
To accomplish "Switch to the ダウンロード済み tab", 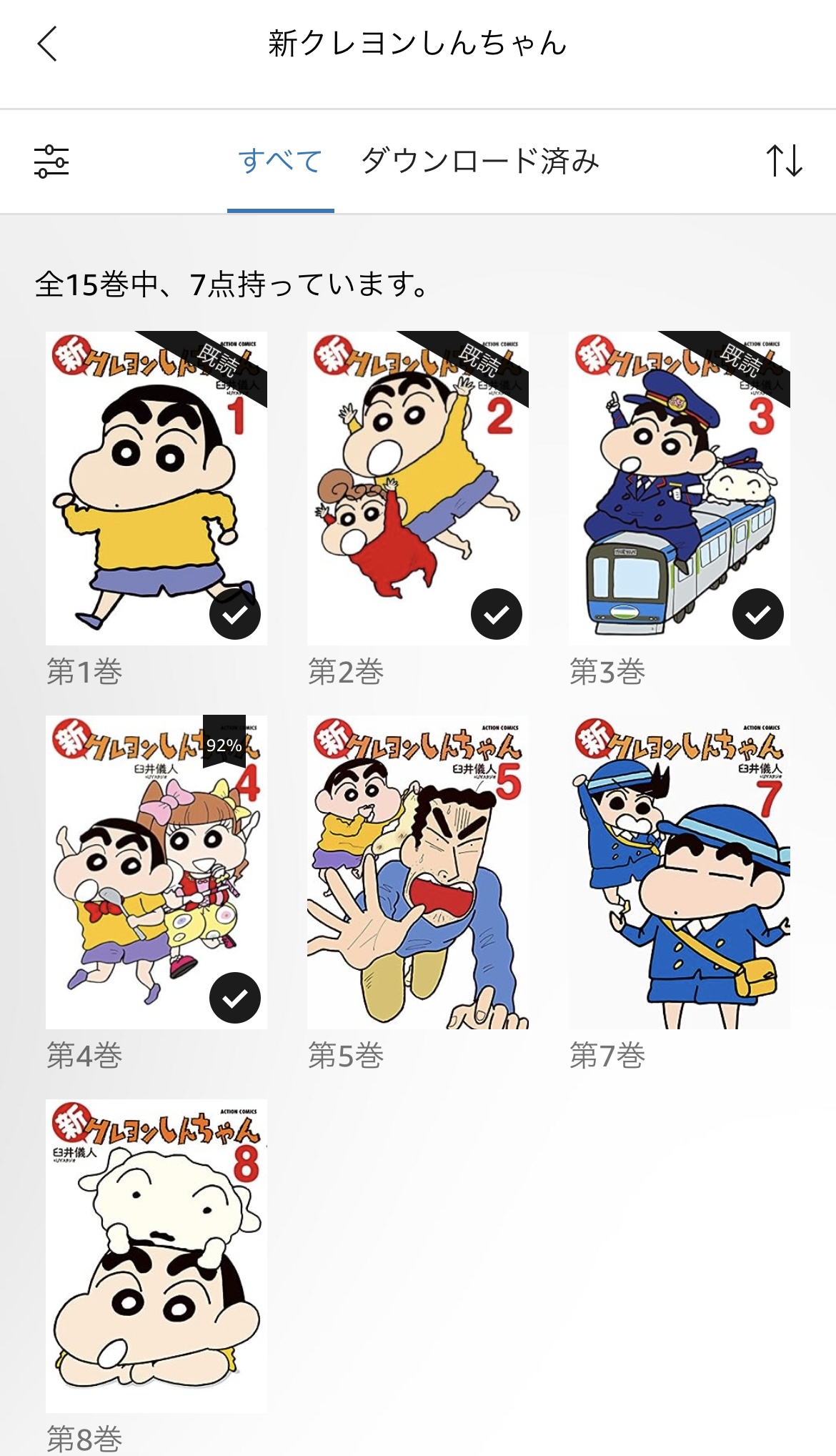I will [479, 162].
